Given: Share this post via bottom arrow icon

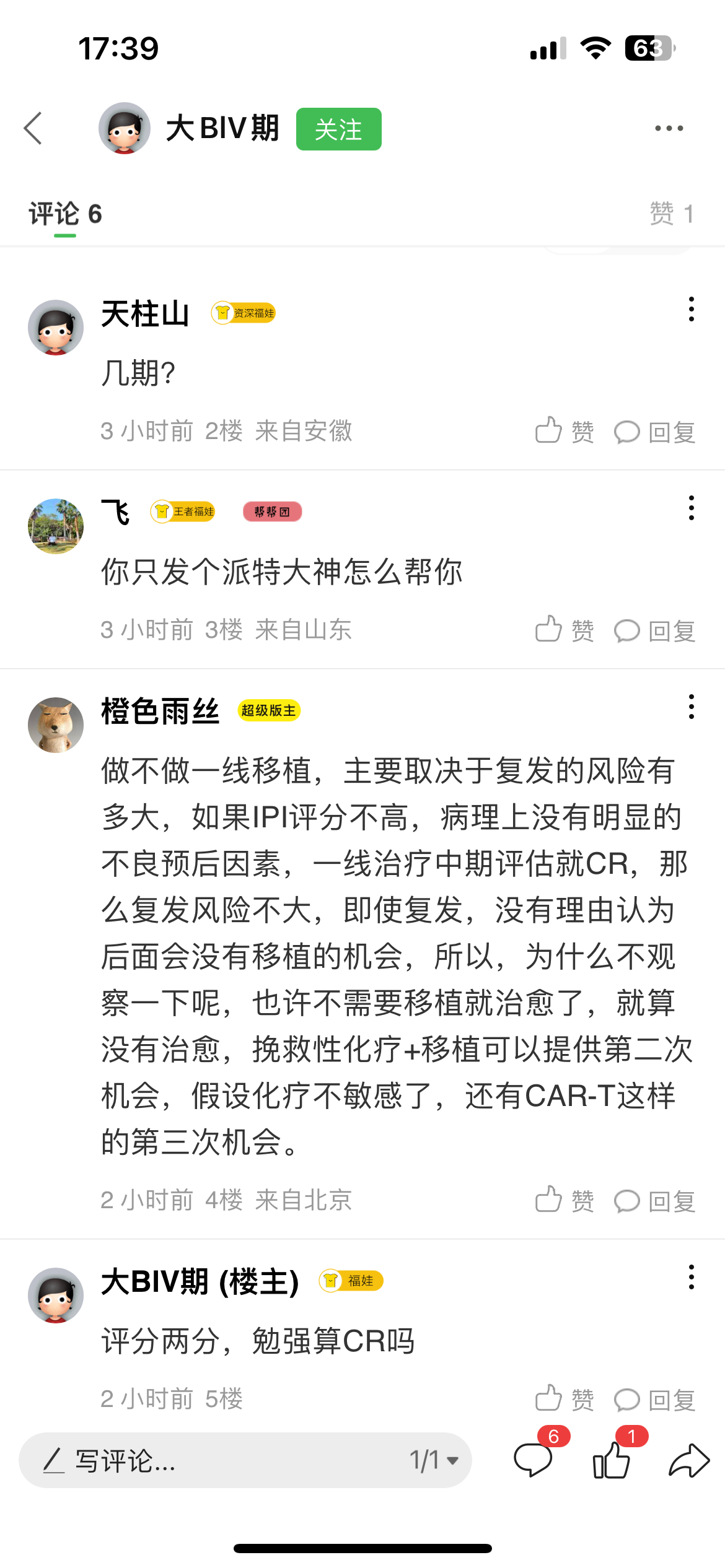Looking at the screenshot, I should tap(689, 1460).
